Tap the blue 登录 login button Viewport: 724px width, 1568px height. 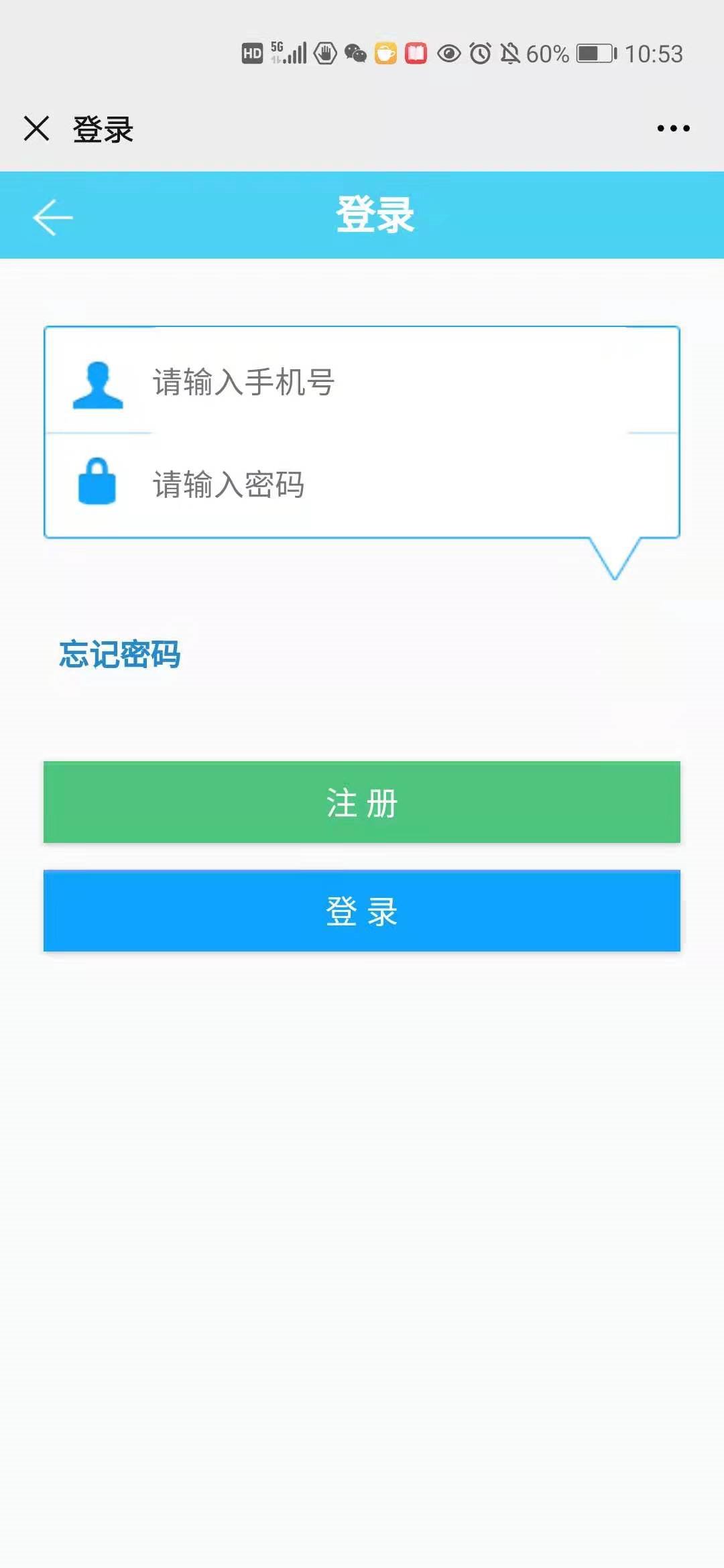[x=362, y=911]
